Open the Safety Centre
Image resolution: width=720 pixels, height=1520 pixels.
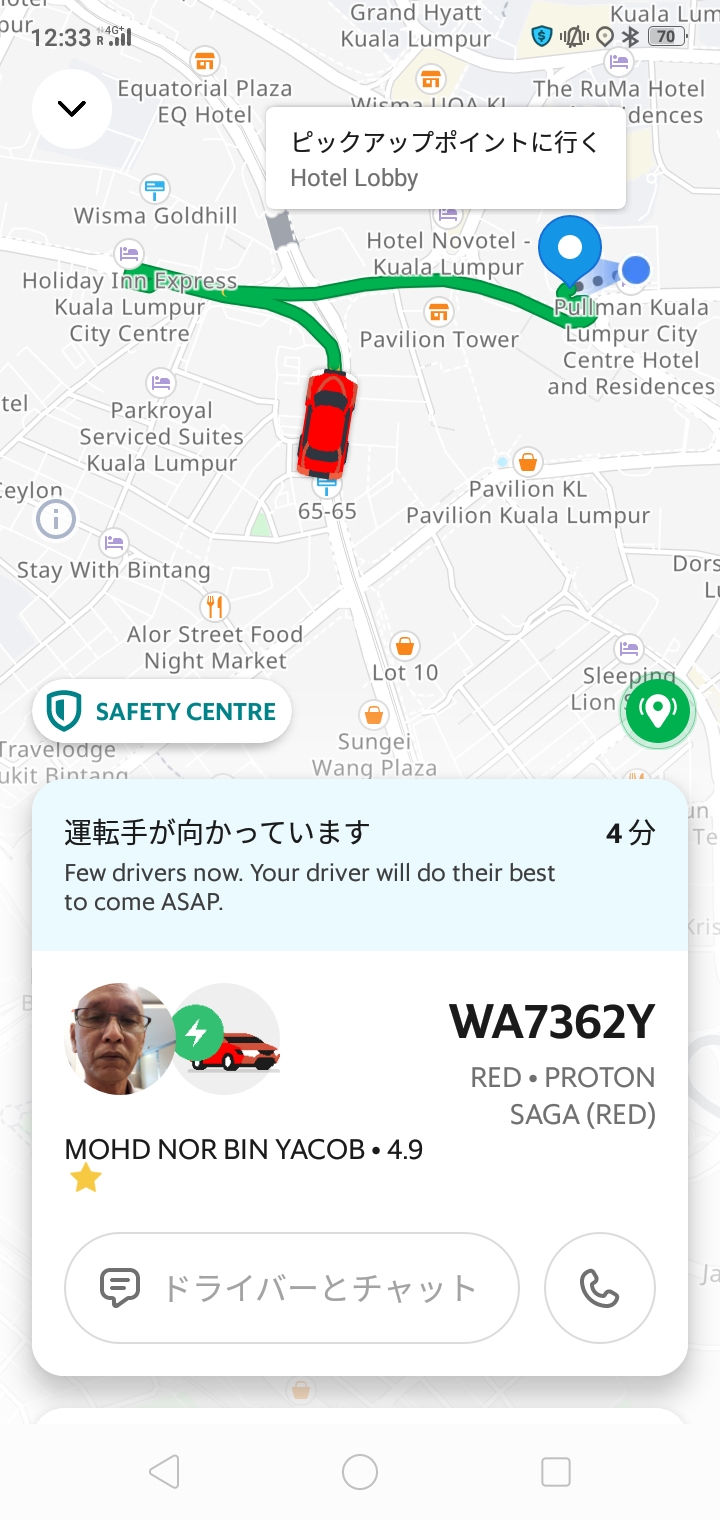click(162, 712)
